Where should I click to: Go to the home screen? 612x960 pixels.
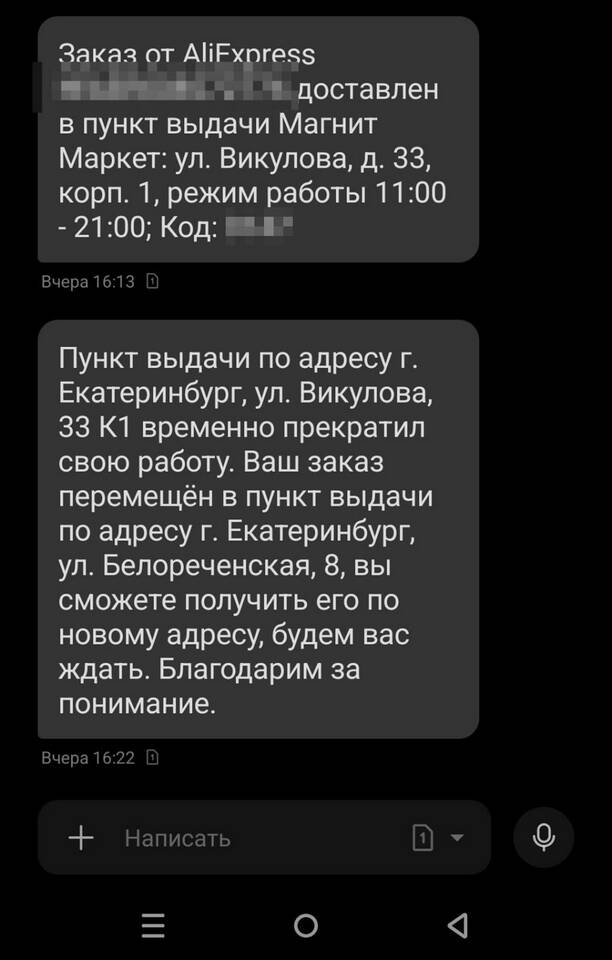[x=306, y=925]
